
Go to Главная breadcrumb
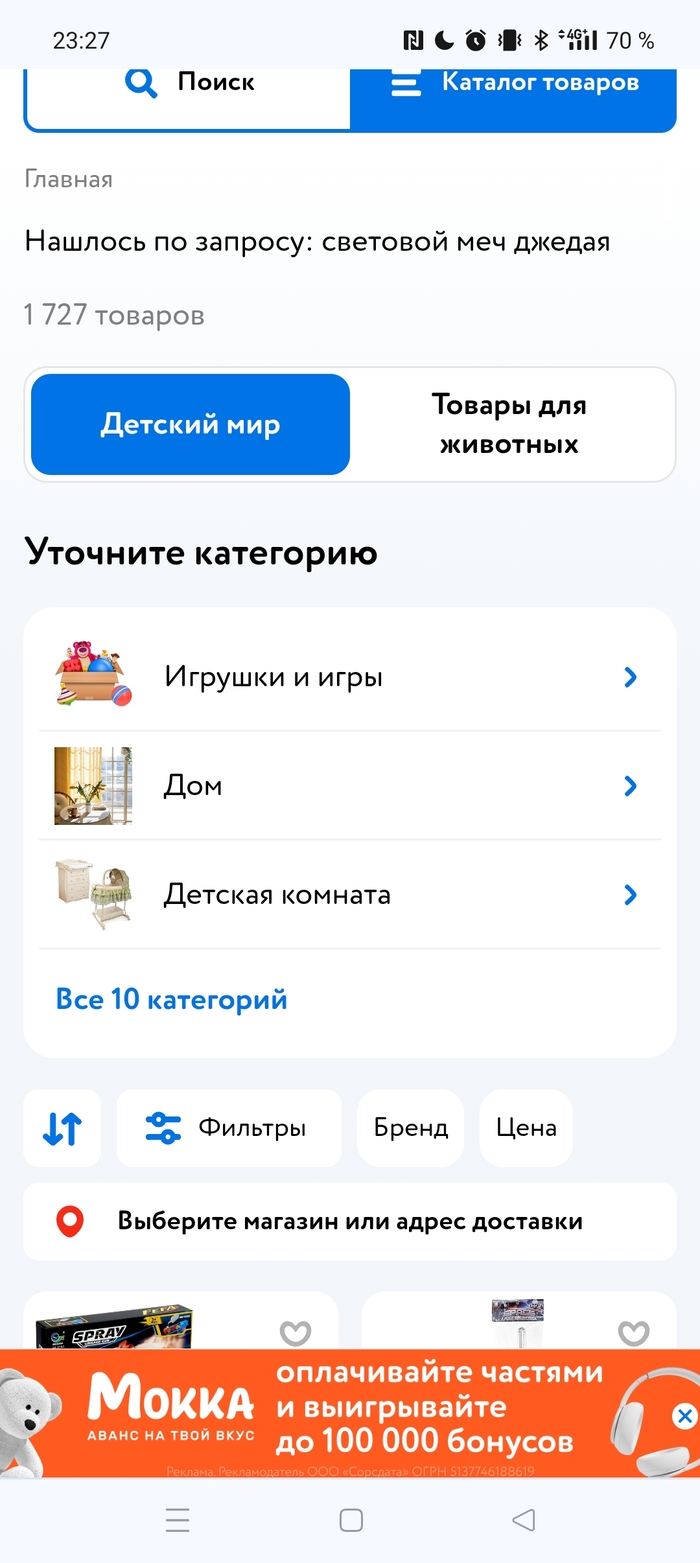pyautogui.click(x=68, y=180)
